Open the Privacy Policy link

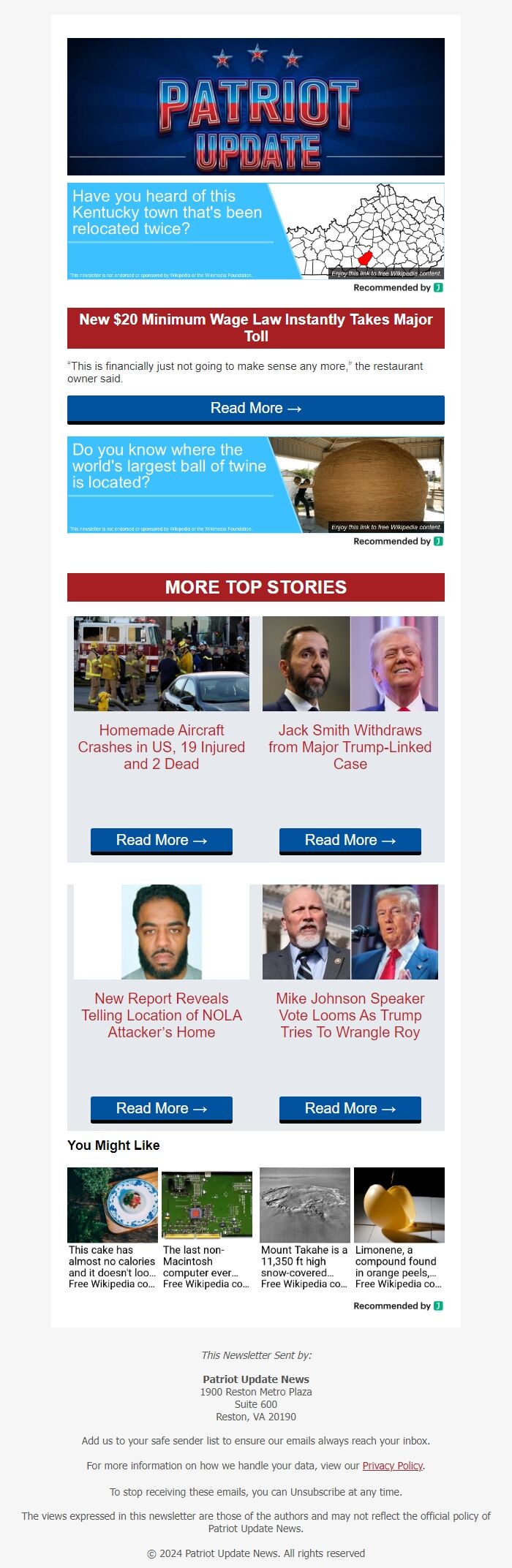pyautogui.click(x=392, y=1466)
